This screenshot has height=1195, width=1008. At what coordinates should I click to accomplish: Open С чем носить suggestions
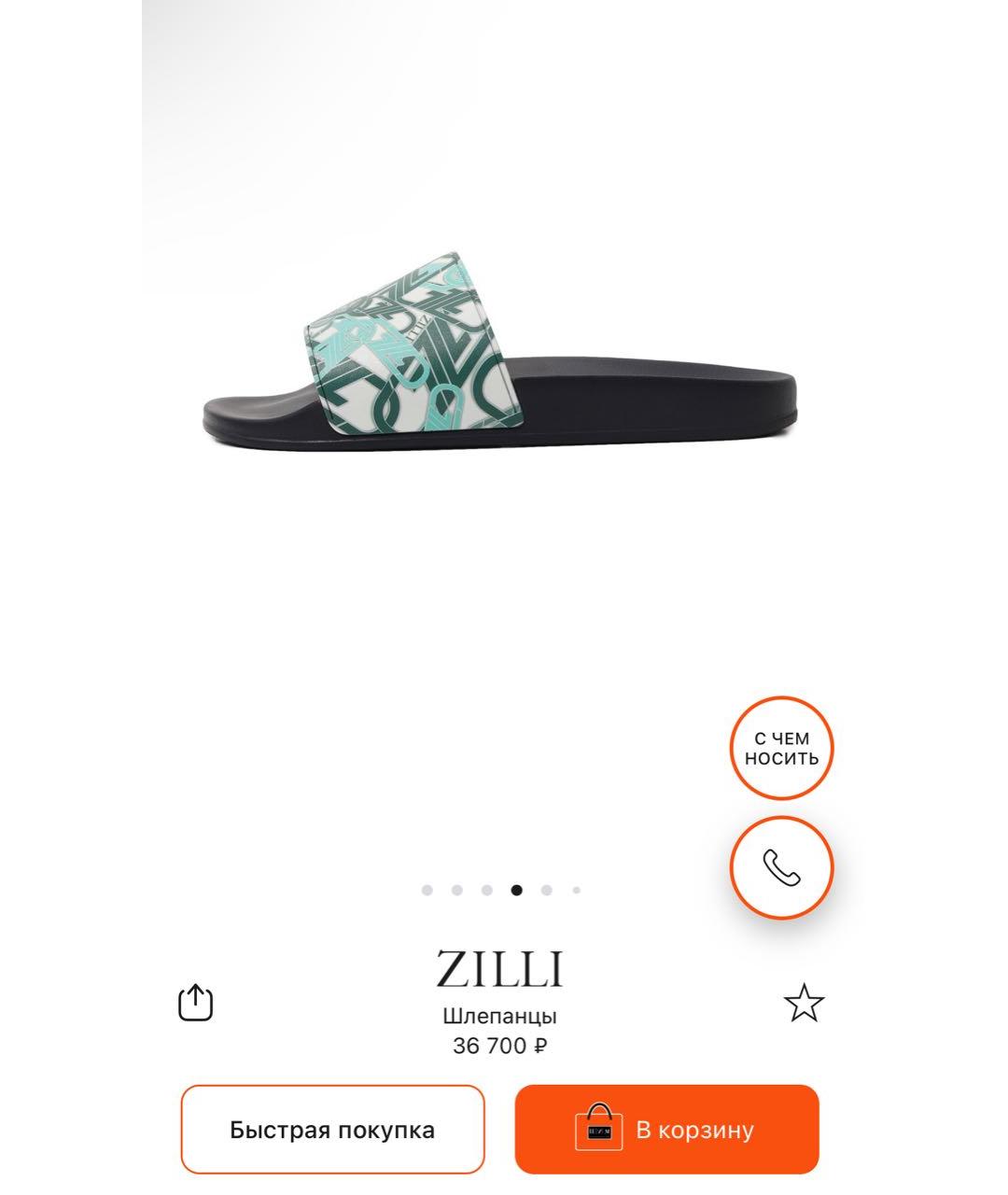click(x=781, y=748)
